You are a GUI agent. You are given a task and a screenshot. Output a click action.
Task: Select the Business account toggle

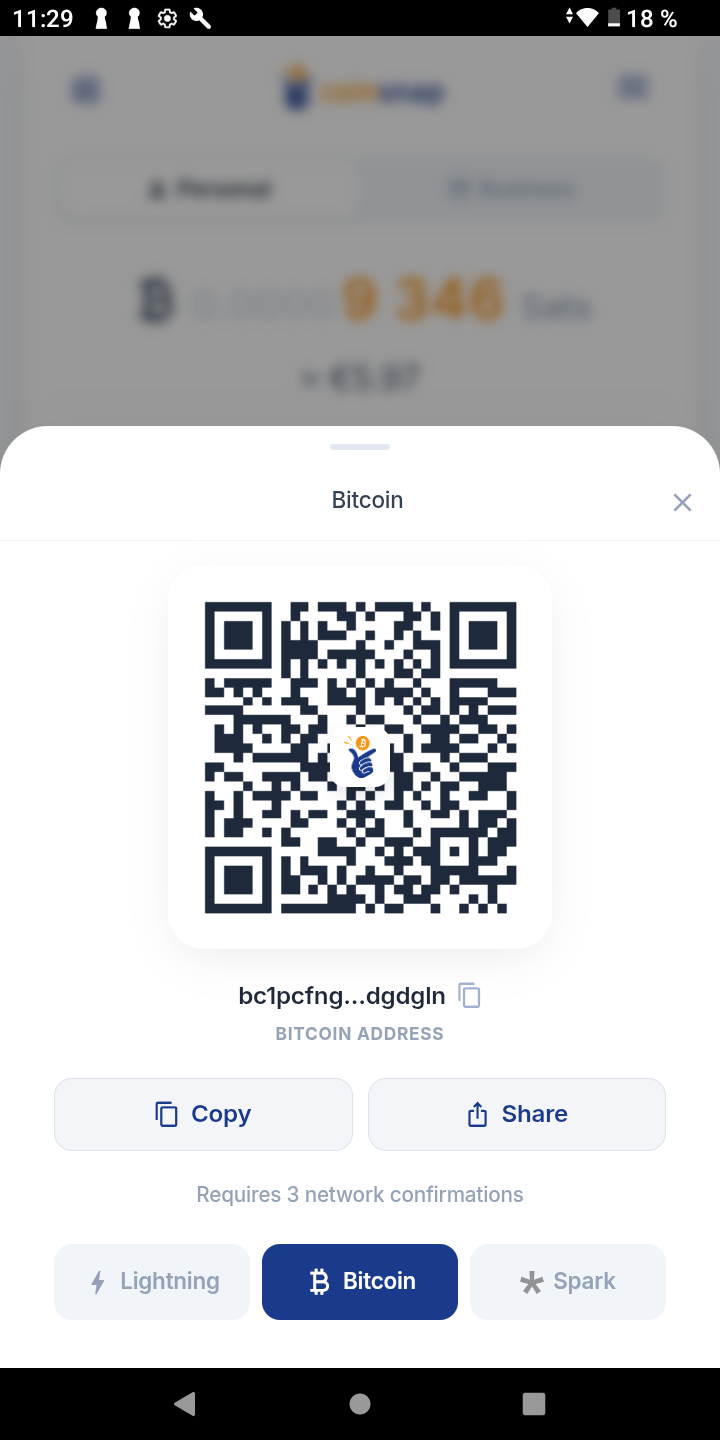click(x=510, y=188)
